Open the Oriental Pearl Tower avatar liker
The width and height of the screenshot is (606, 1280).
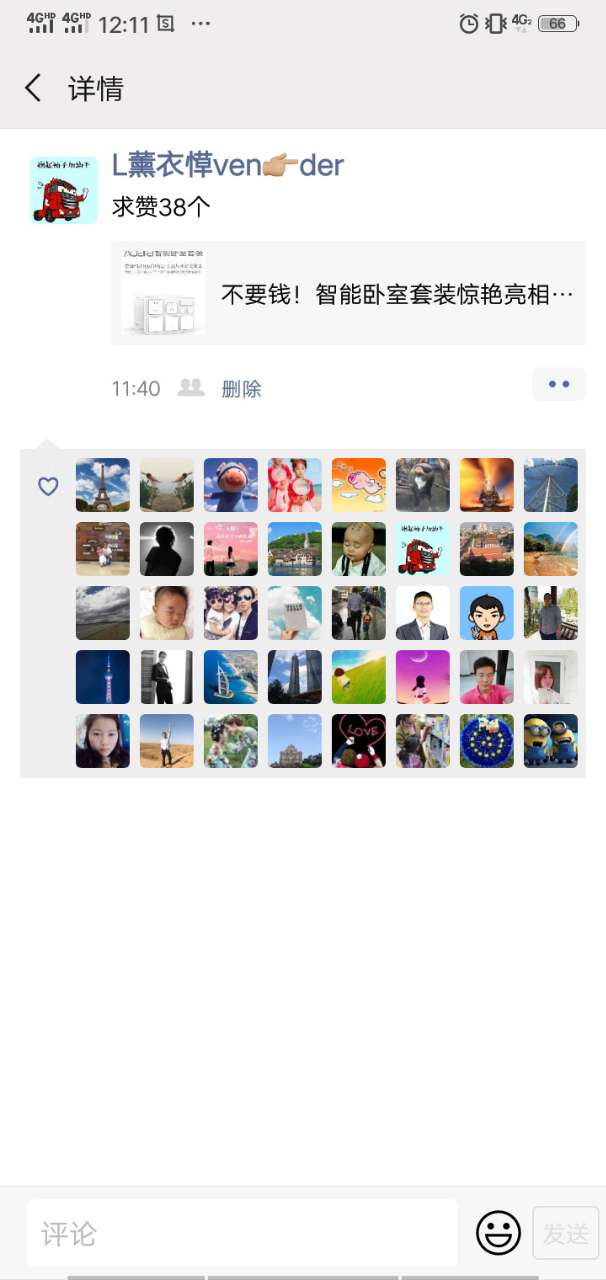pyautogui.click(x=103, y=677)
